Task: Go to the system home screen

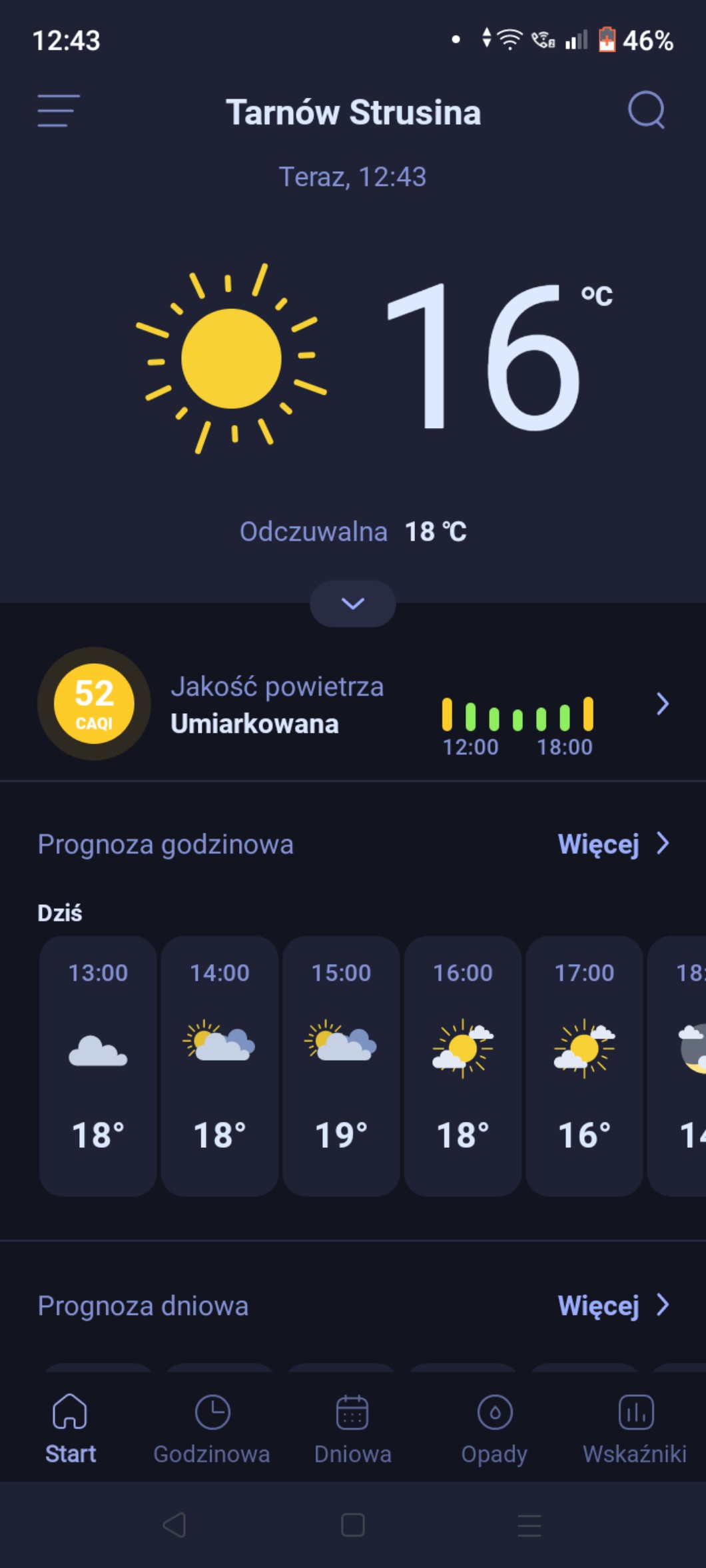Action: coord(352,1525)
